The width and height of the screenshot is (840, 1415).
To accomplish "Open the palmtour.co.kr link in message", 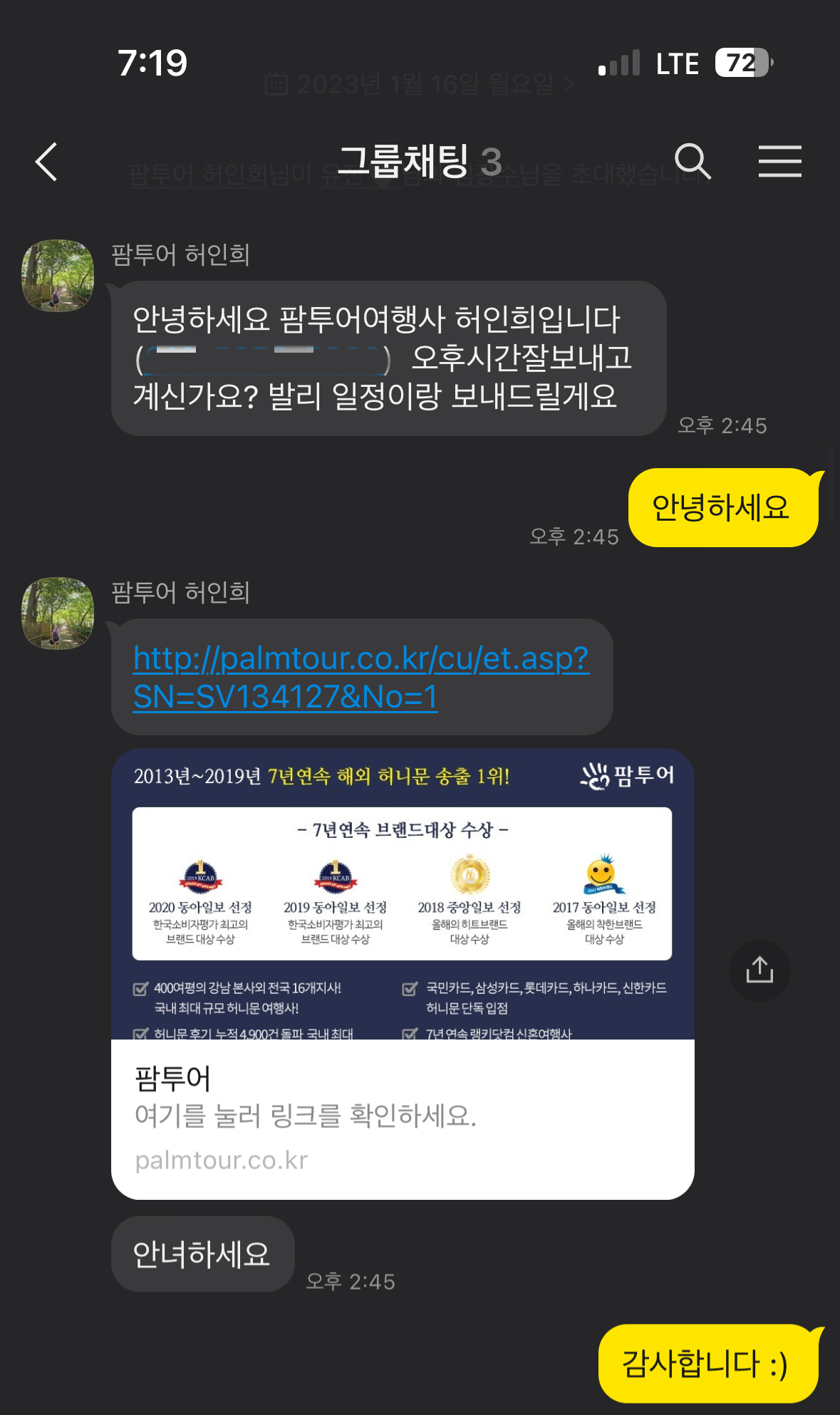I will (x=361, y=677).
